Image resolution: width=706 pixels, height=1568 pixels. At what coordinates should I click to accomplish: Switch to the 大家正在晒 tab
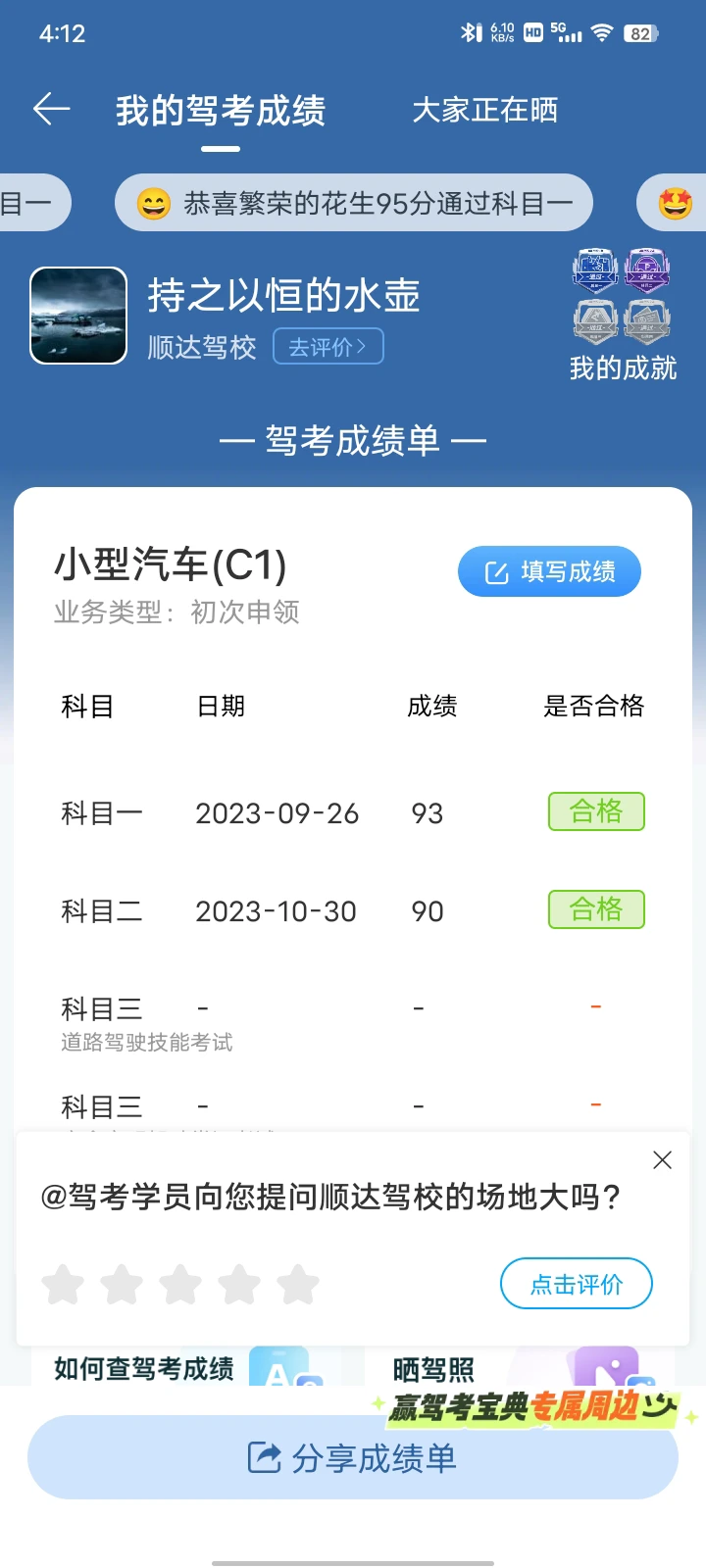(484, 110)
